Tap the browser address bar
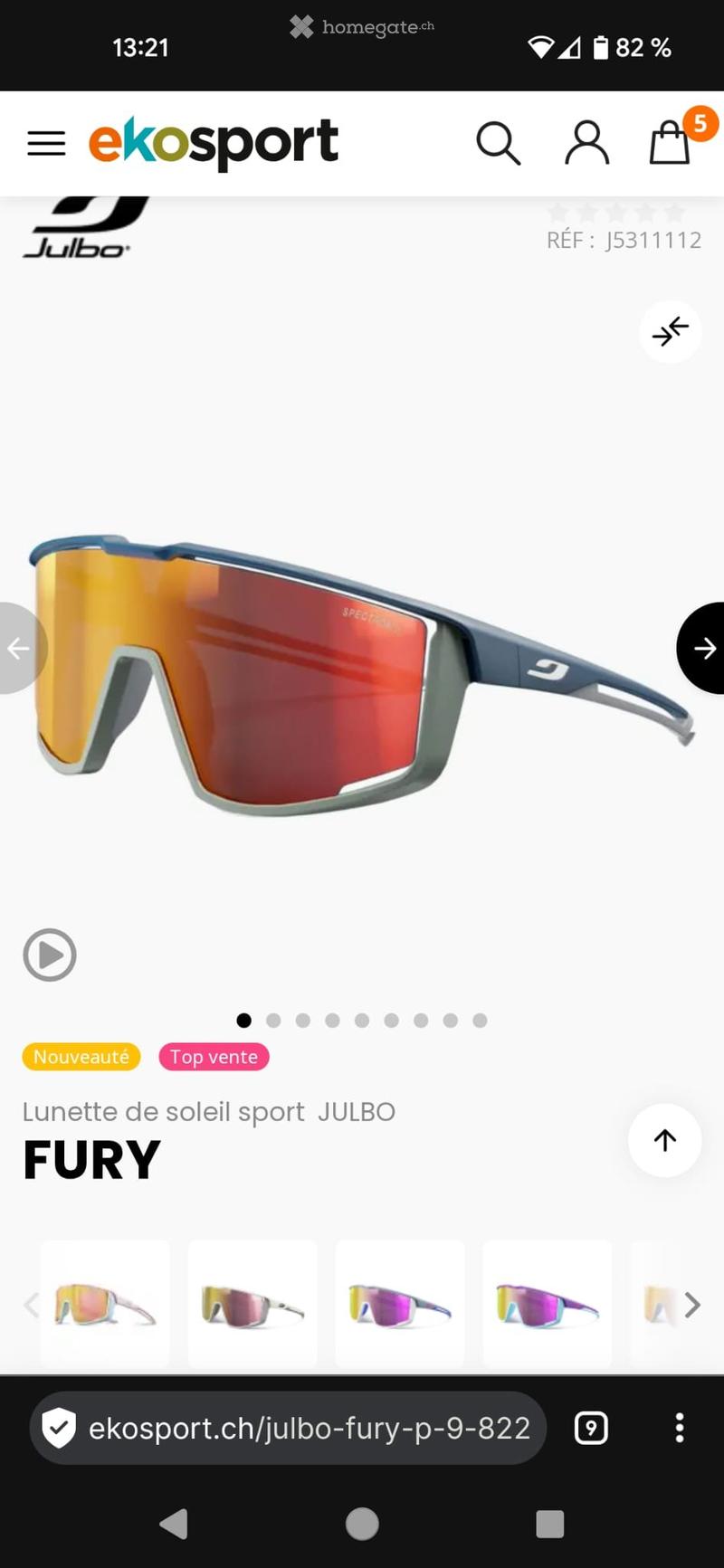Viewport: 724px width, 1568px height. [288, 1428]
